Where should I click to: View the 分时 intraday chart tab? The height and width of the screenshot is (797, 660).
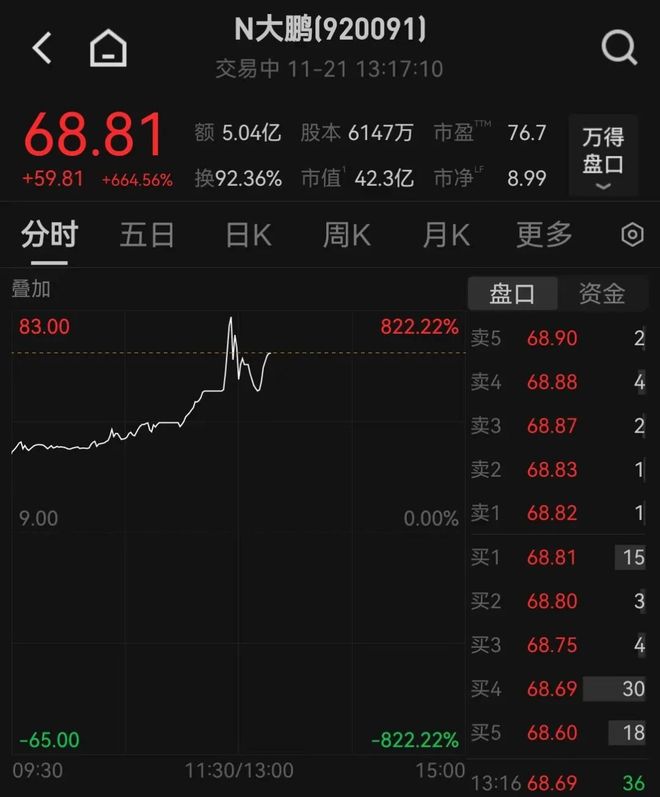pos(49,235)
